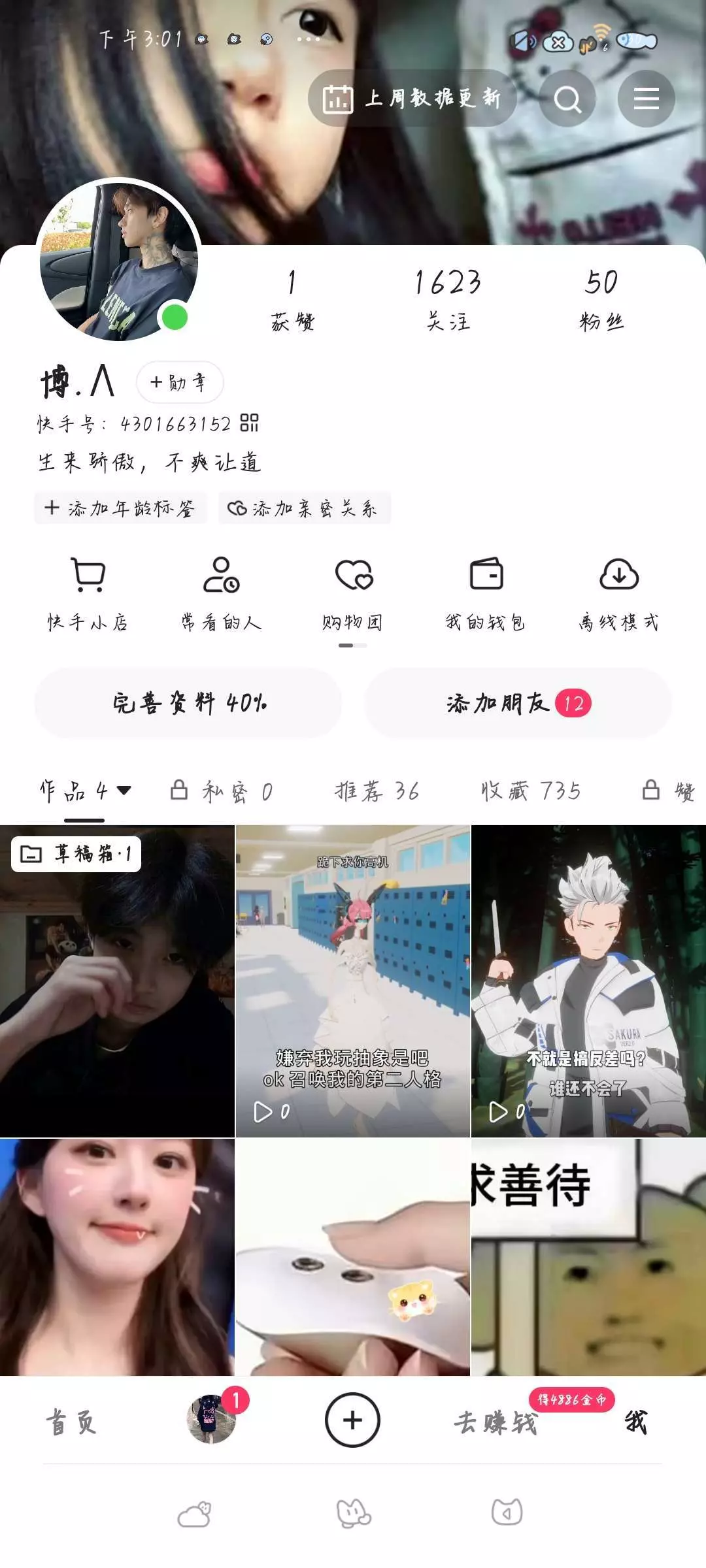Tap the plus create button
This screenshot has width=706, height=1568.
(x=353, y=1420)
